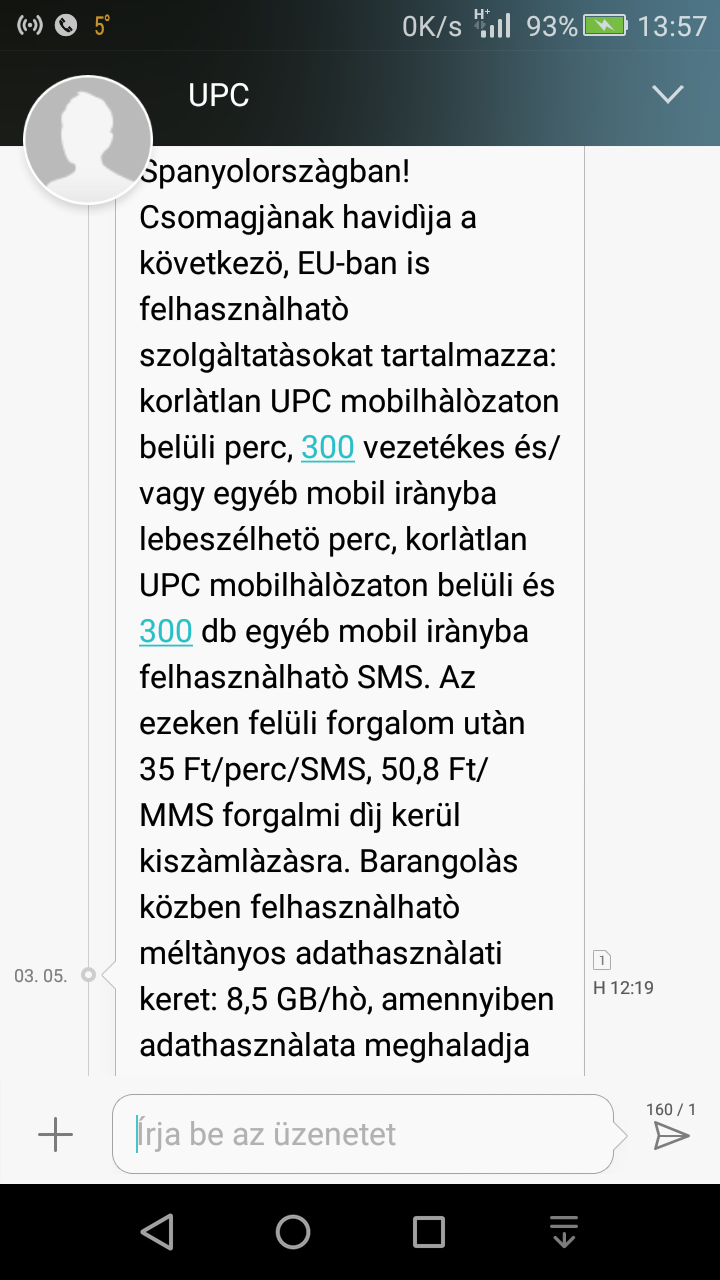Expand the UPC contact dropdown chevron
This screenshot has height=1280, width=720.
(x=667, y=95)
